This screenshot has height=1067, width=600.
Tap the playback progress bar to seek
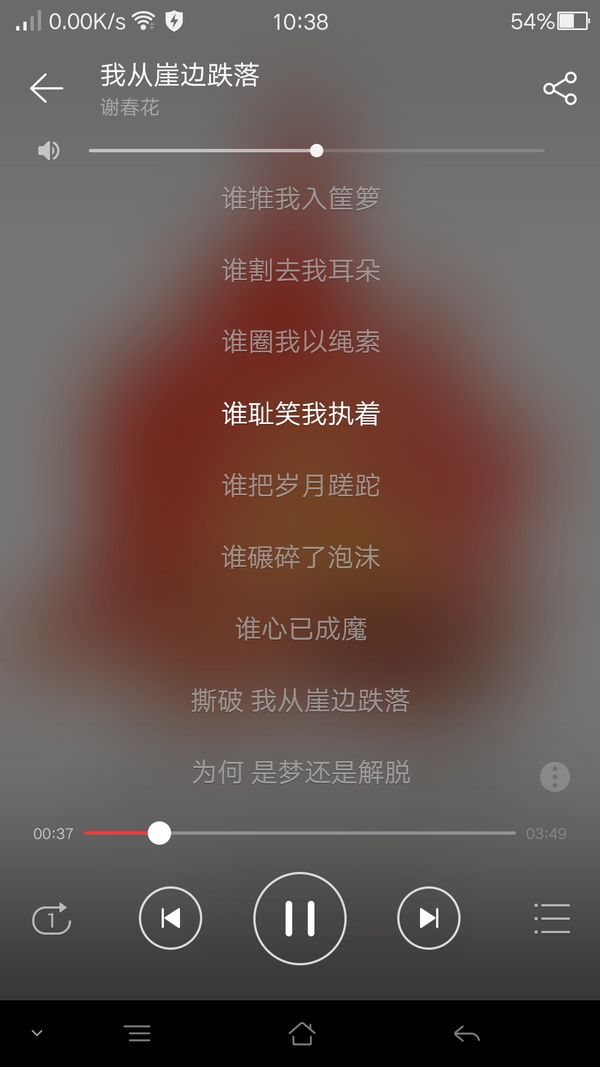pyautogui.click(x=299, y=833)
